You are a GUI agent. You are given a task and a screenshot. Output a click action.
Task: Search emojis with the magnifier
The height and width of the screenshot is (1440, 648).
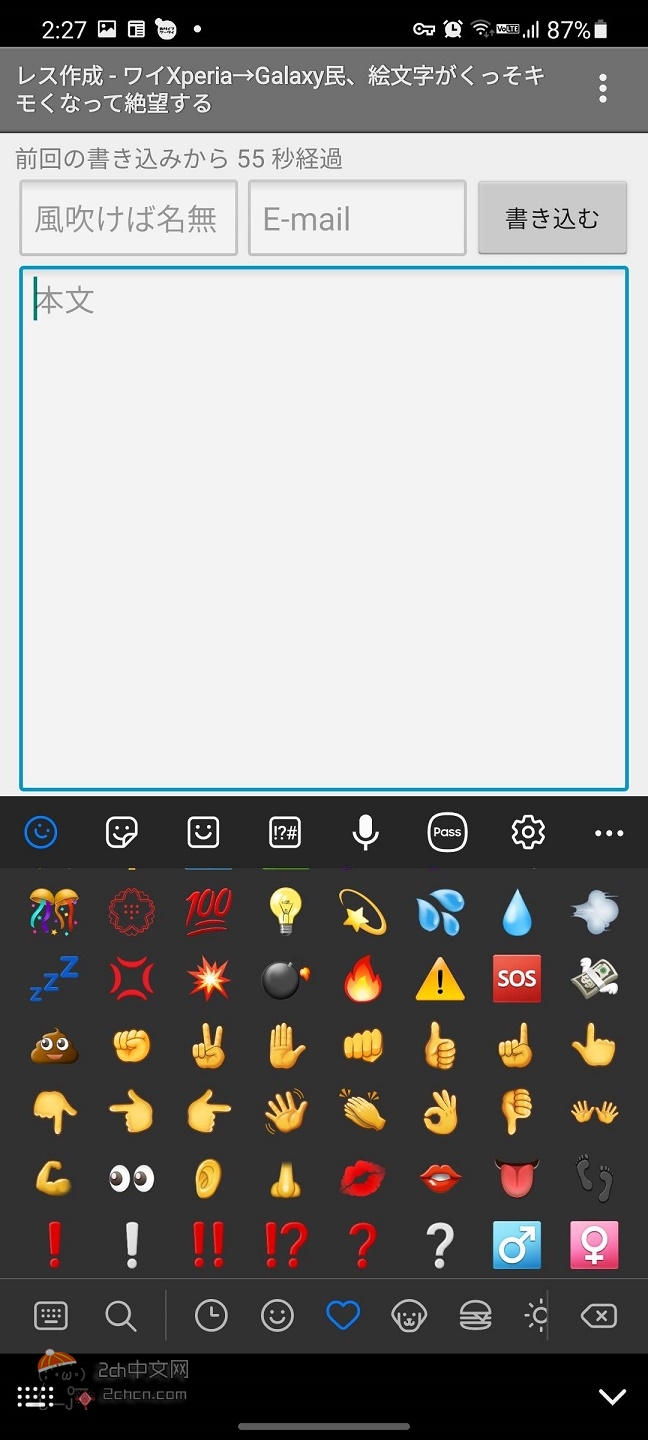coord(120,1316)
